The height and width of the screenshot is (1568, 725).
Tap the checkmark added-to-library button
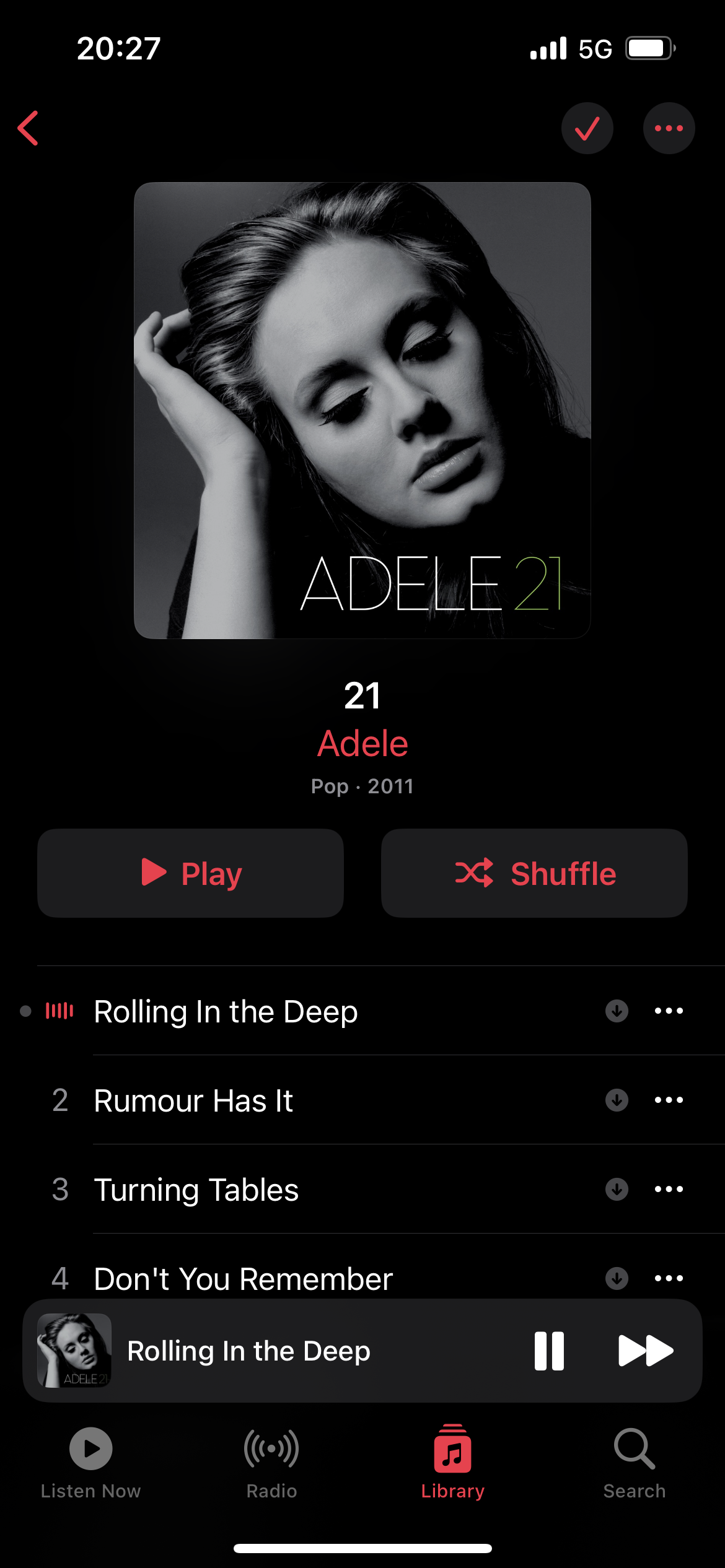coord(587,128)
